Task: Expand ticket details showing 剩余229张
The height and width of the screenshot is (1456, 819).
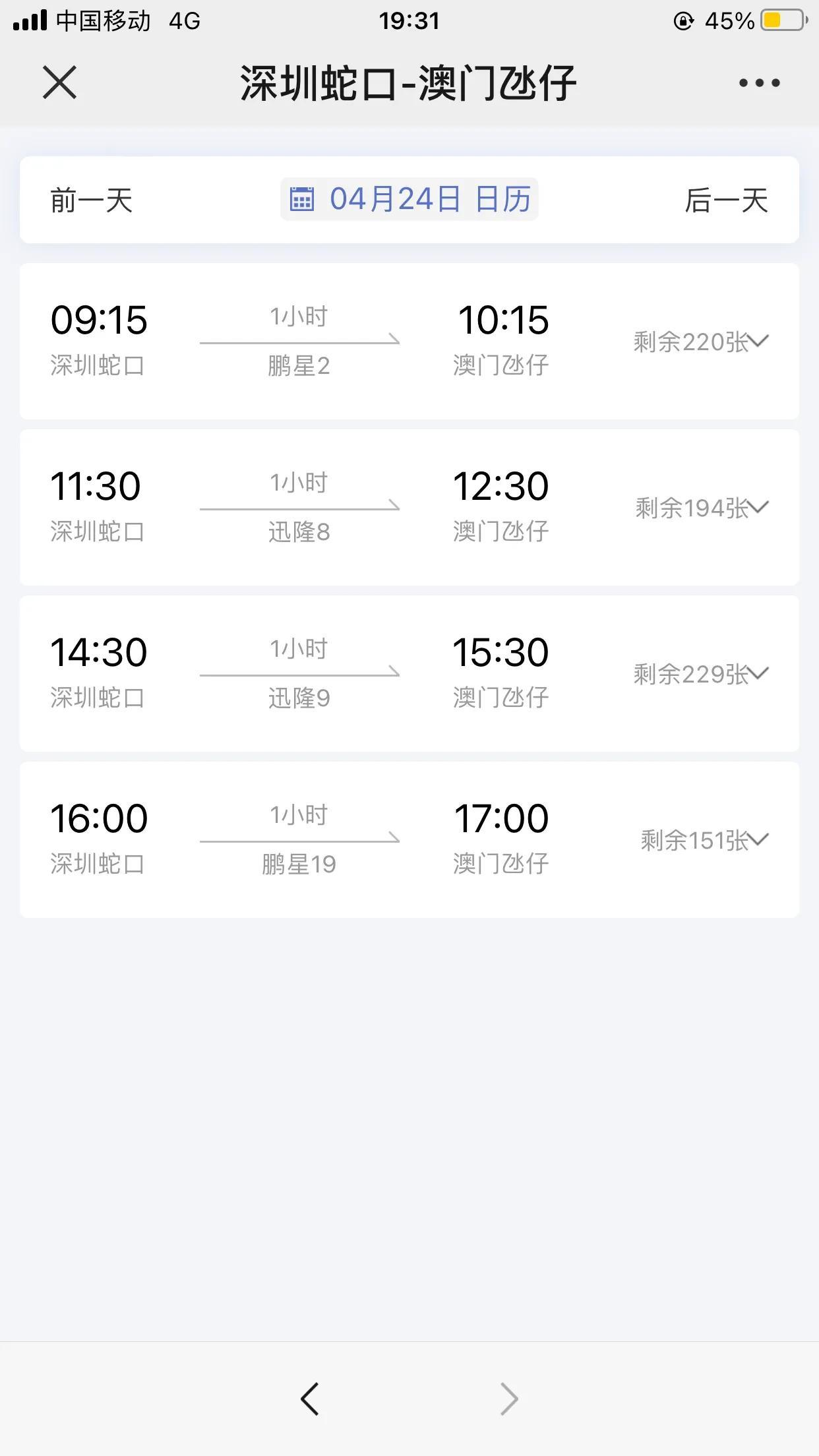Action: tap(701, 674)
